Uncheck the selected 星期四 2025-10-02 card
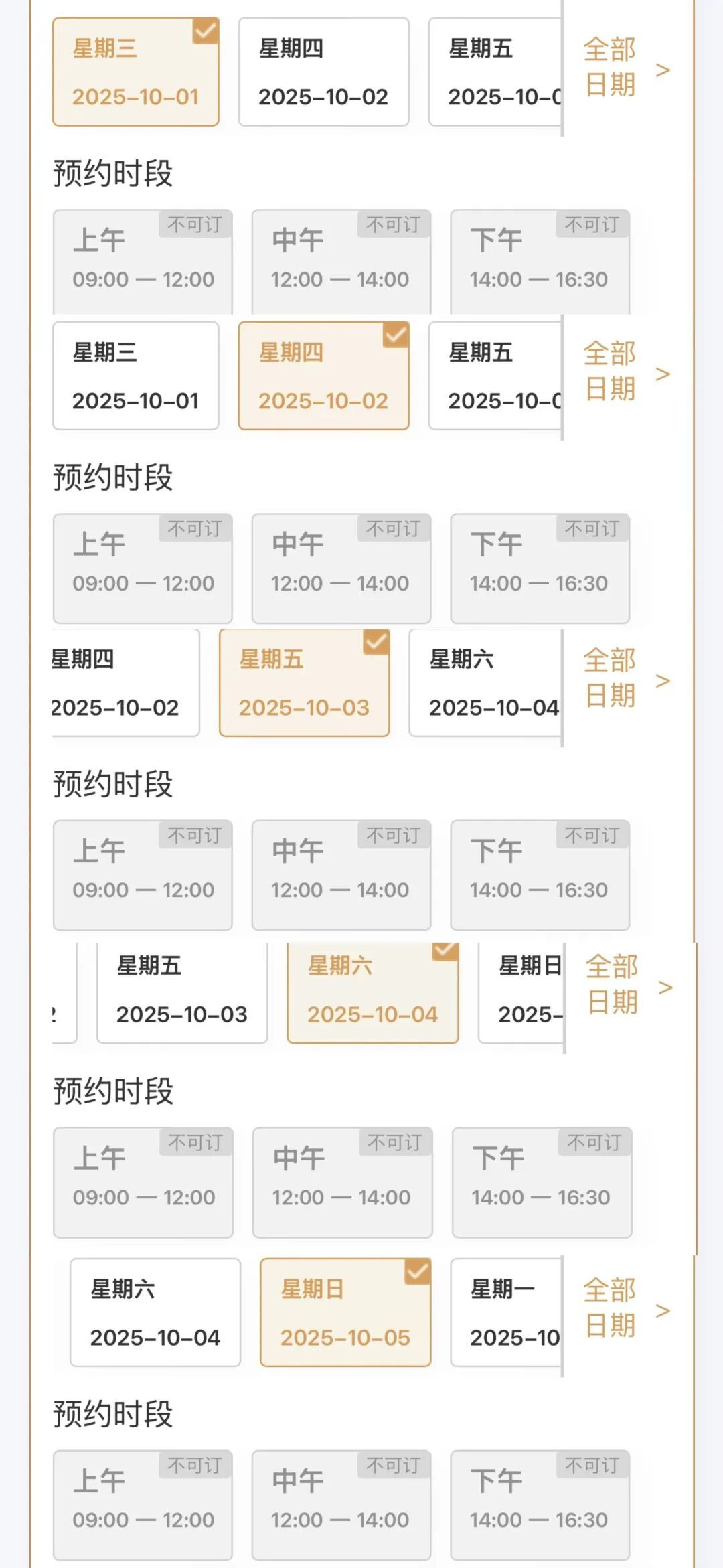Image resolution: width=723 pixels, height=1568 pixels. pos(323,376)
